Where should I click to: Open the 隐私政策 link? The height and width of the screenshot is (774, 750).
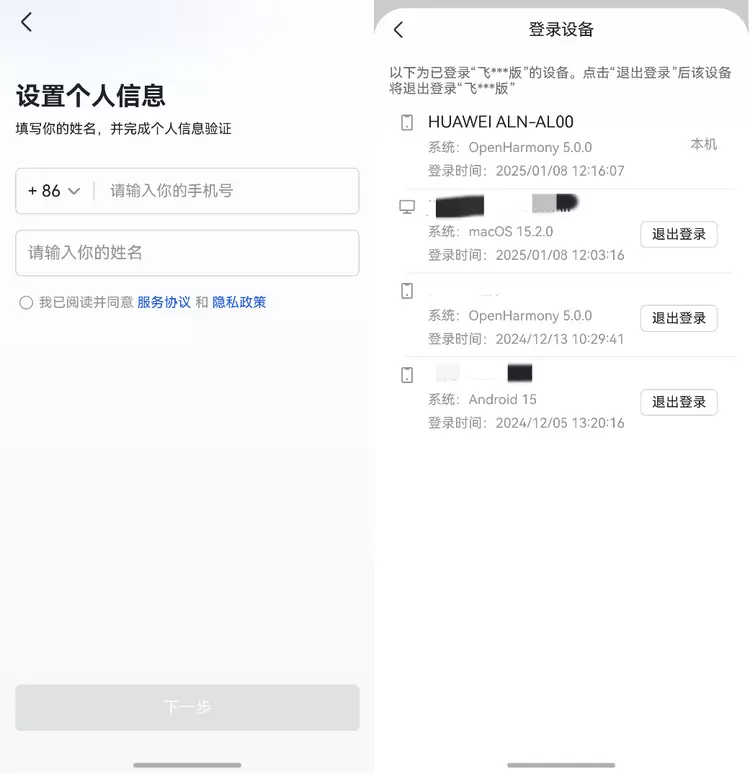click(x=239, y=302)
